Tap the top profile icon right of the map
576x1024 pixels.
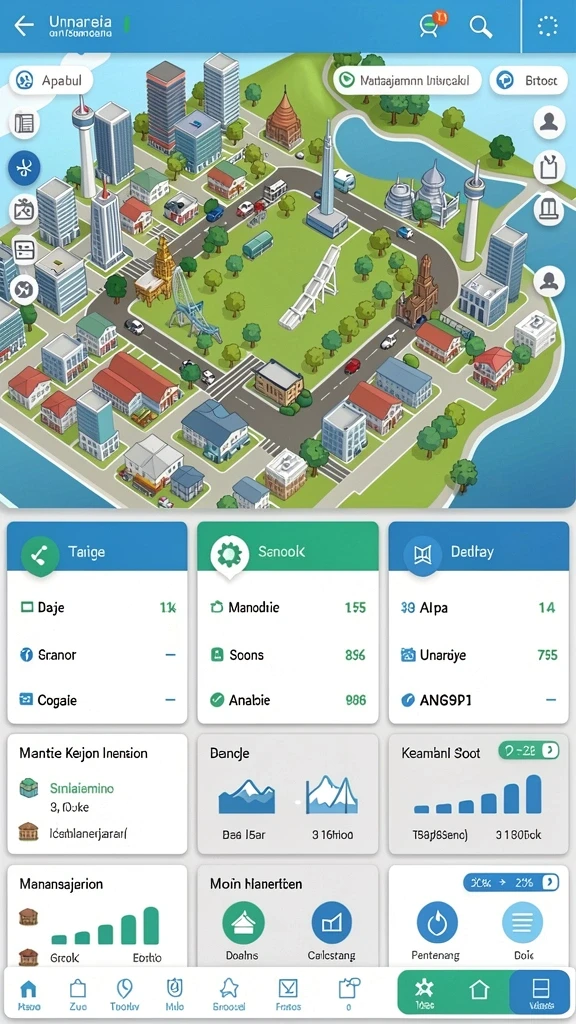click(x=549, y=121)
